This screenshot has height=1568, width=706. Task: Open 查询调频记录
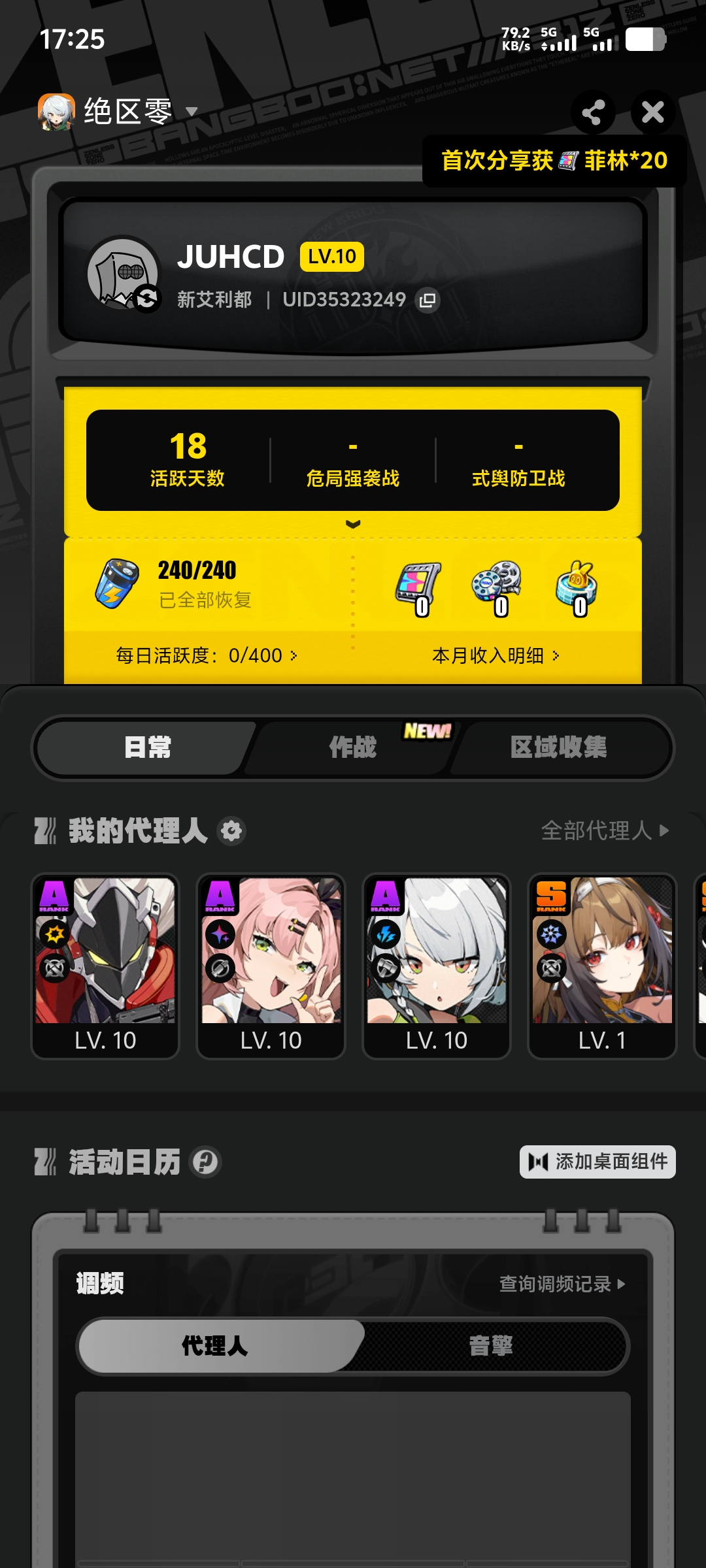click(562, 1284)
